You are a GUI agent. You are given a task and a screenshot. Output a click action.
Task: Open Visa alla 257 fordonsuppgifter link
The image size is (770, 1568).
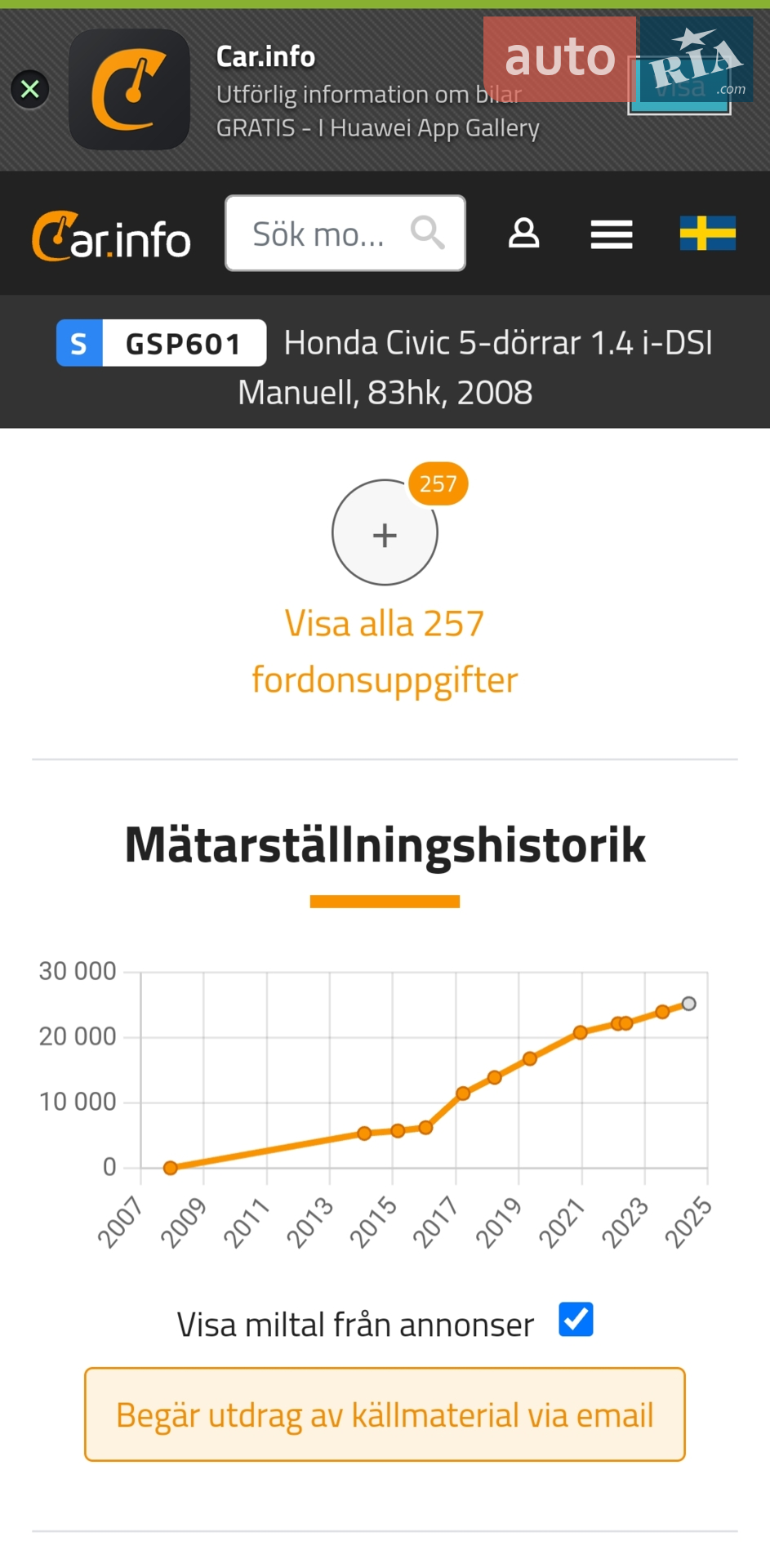pyautogui.click(x=385, y=652)
